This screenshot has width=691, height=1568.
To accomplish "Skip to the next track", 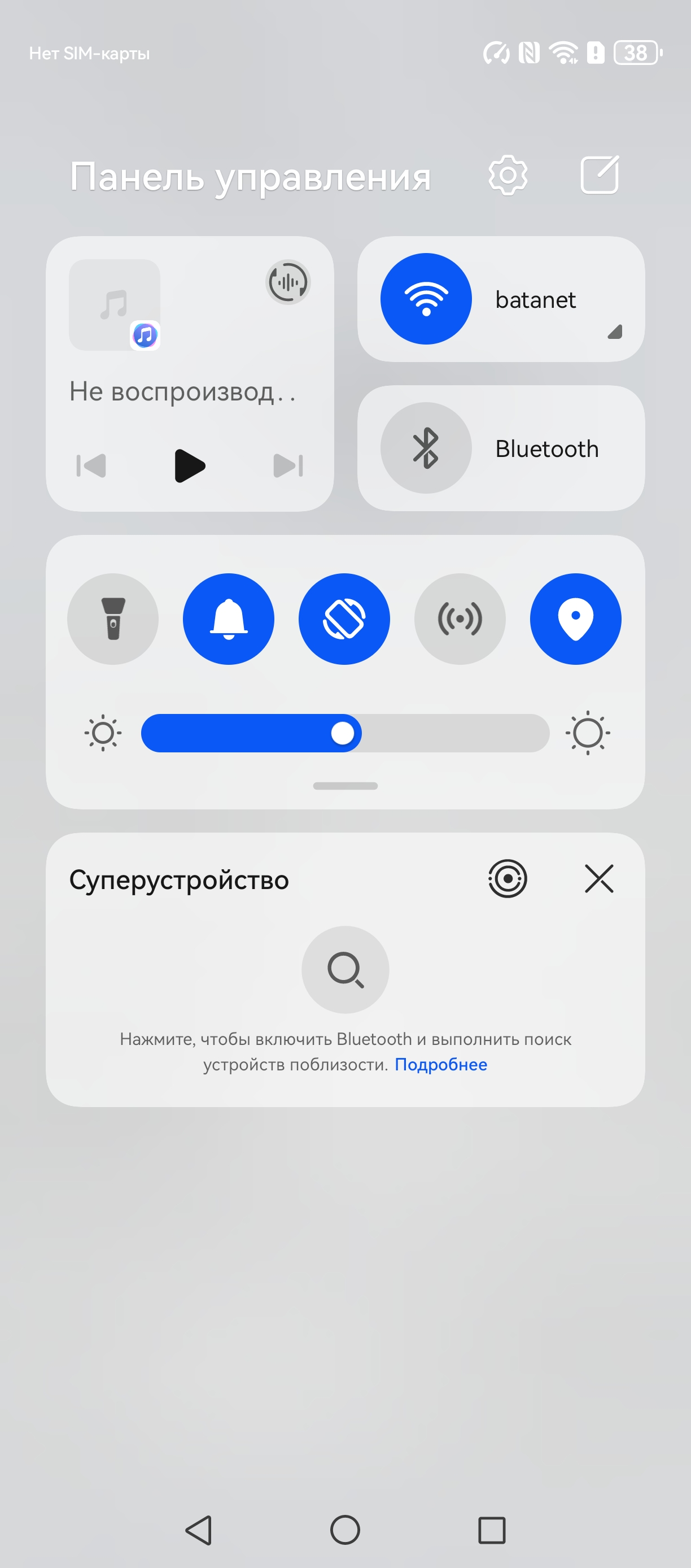I will coord(288,465).
